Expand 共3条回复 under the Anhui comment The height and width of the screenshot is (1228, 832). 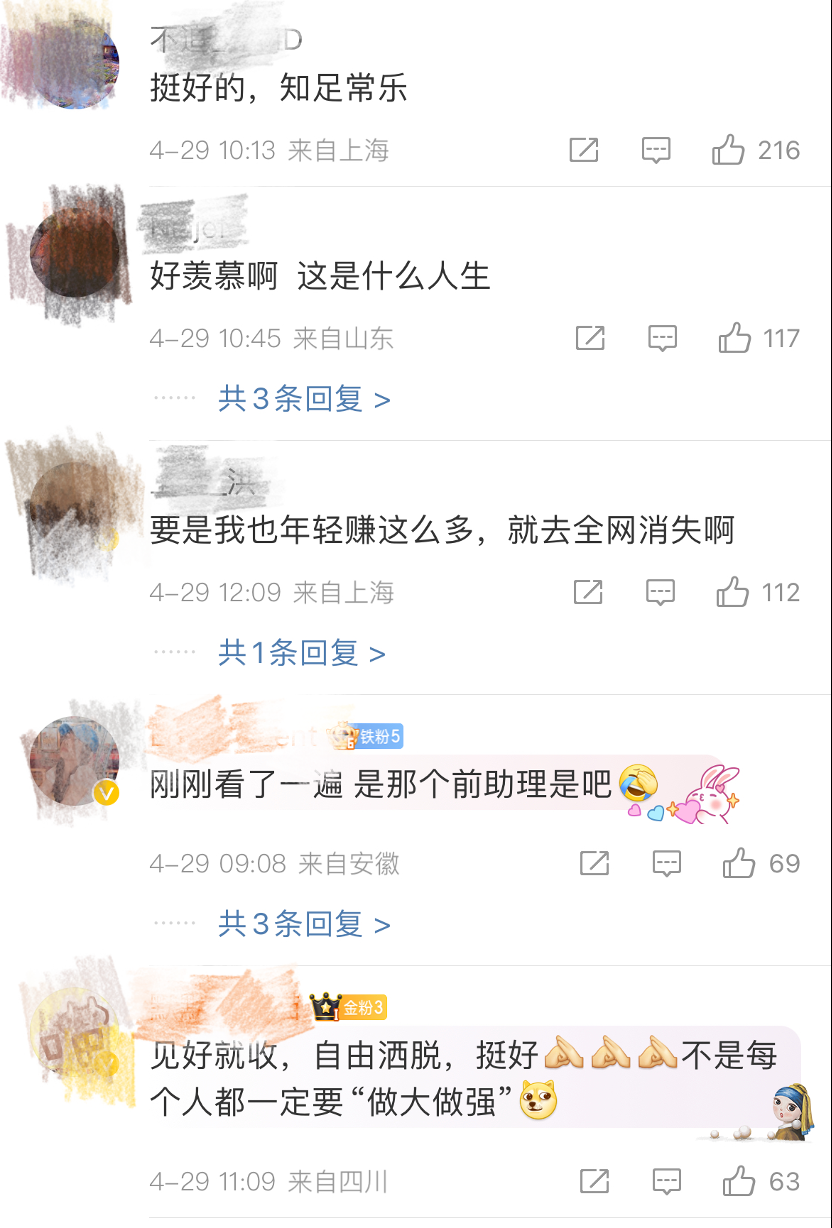click(304, 924)
